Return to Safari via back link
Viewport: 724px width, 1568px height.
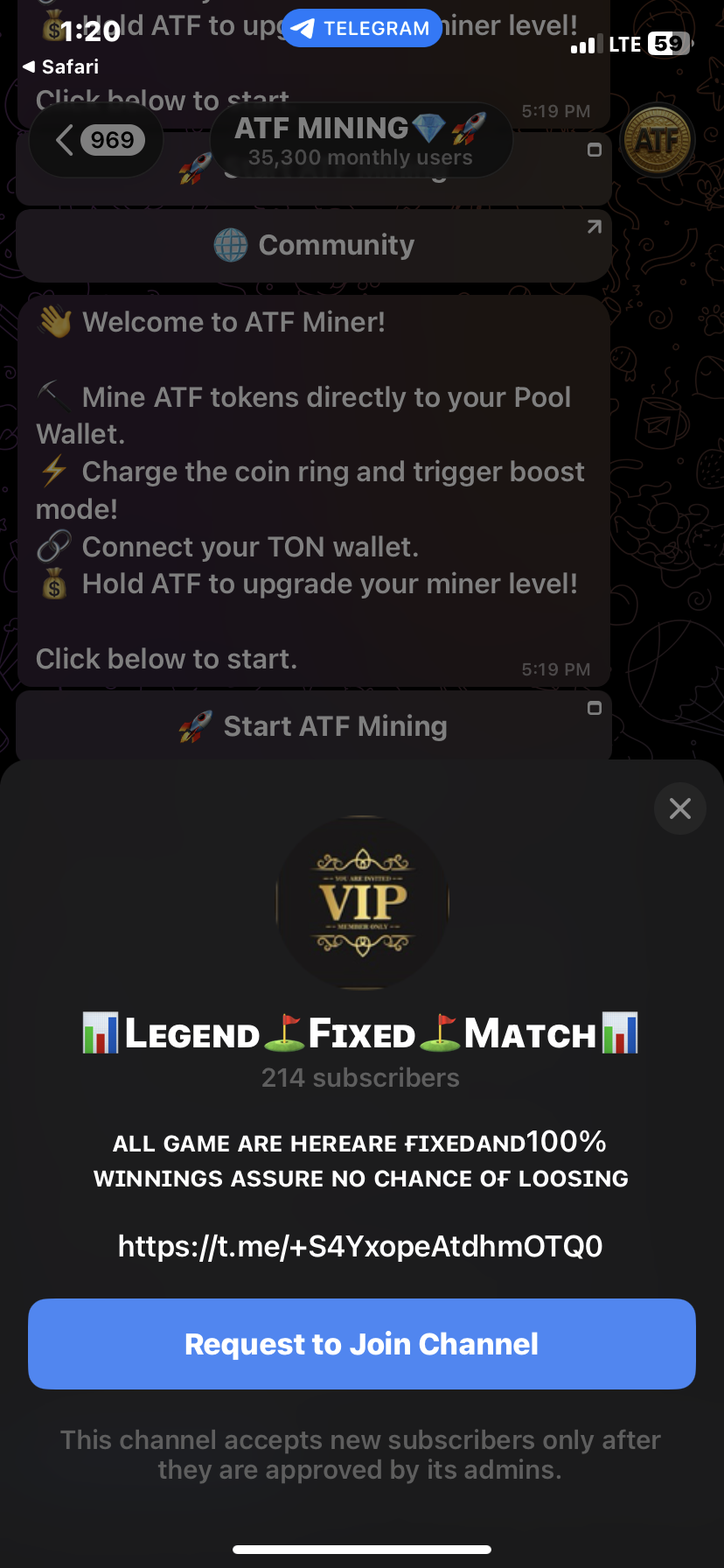[60, 67]
